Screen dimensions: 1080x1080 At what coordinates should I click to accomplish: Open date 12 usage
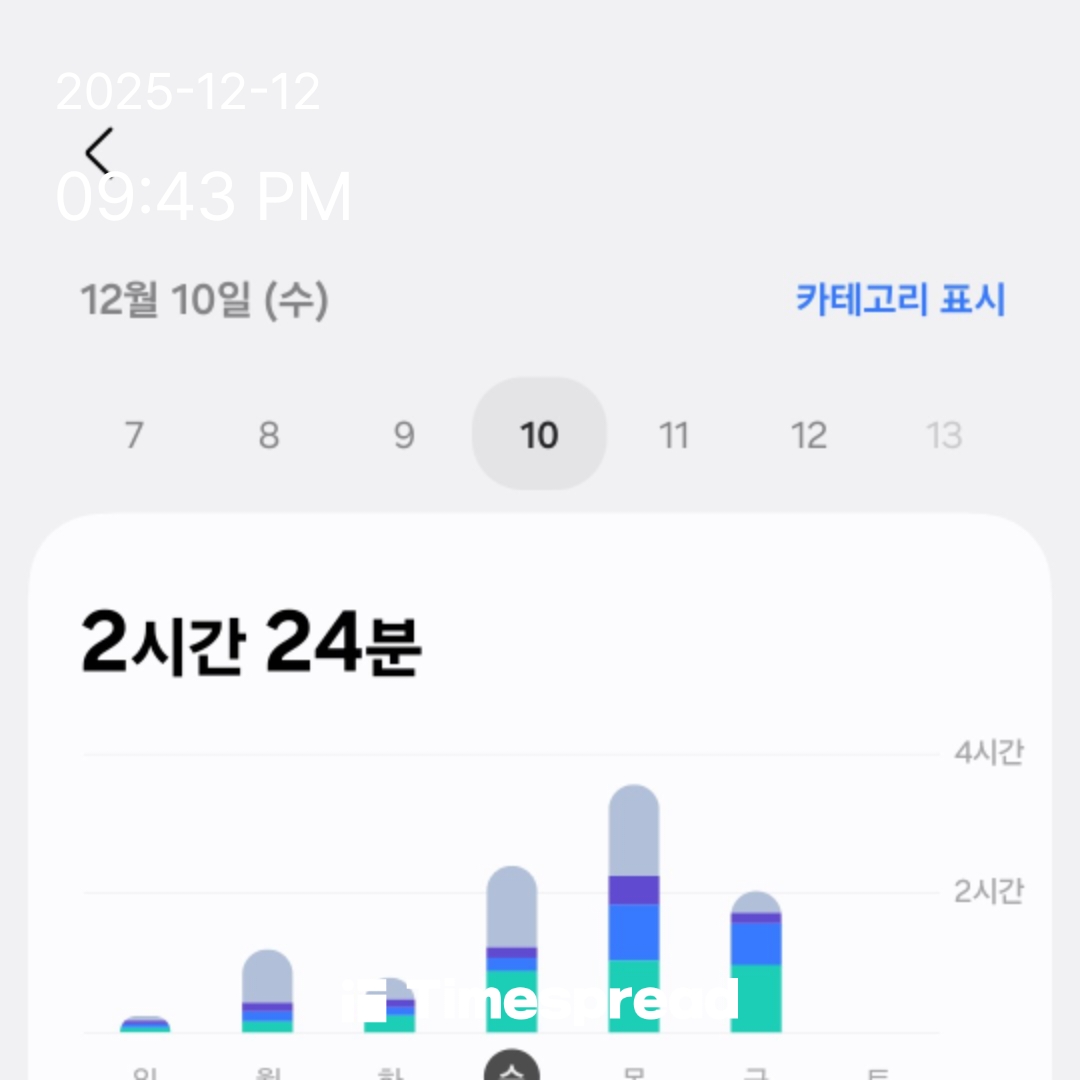coord(809,435)
